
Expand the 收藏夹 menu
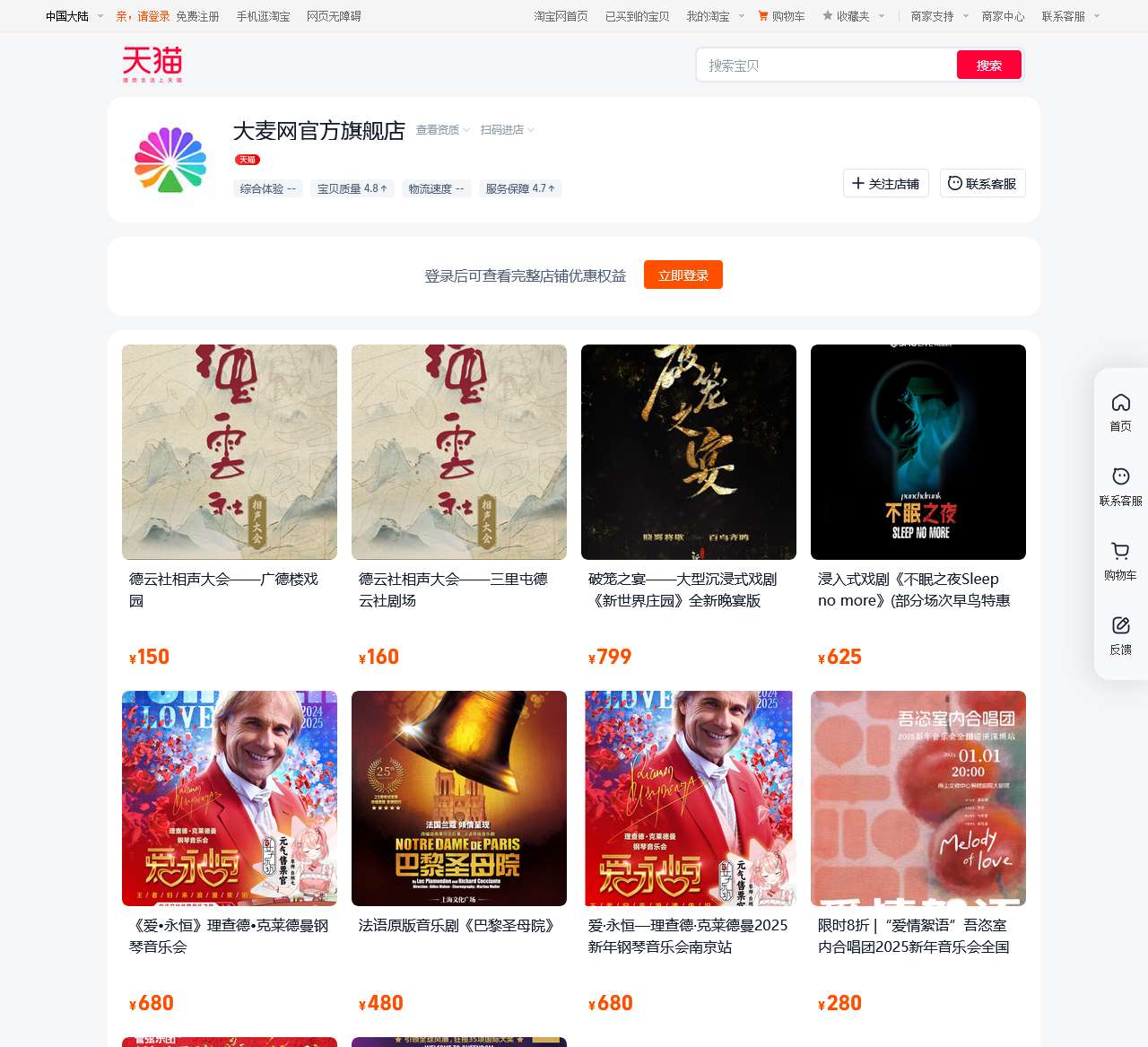[853, 16]
